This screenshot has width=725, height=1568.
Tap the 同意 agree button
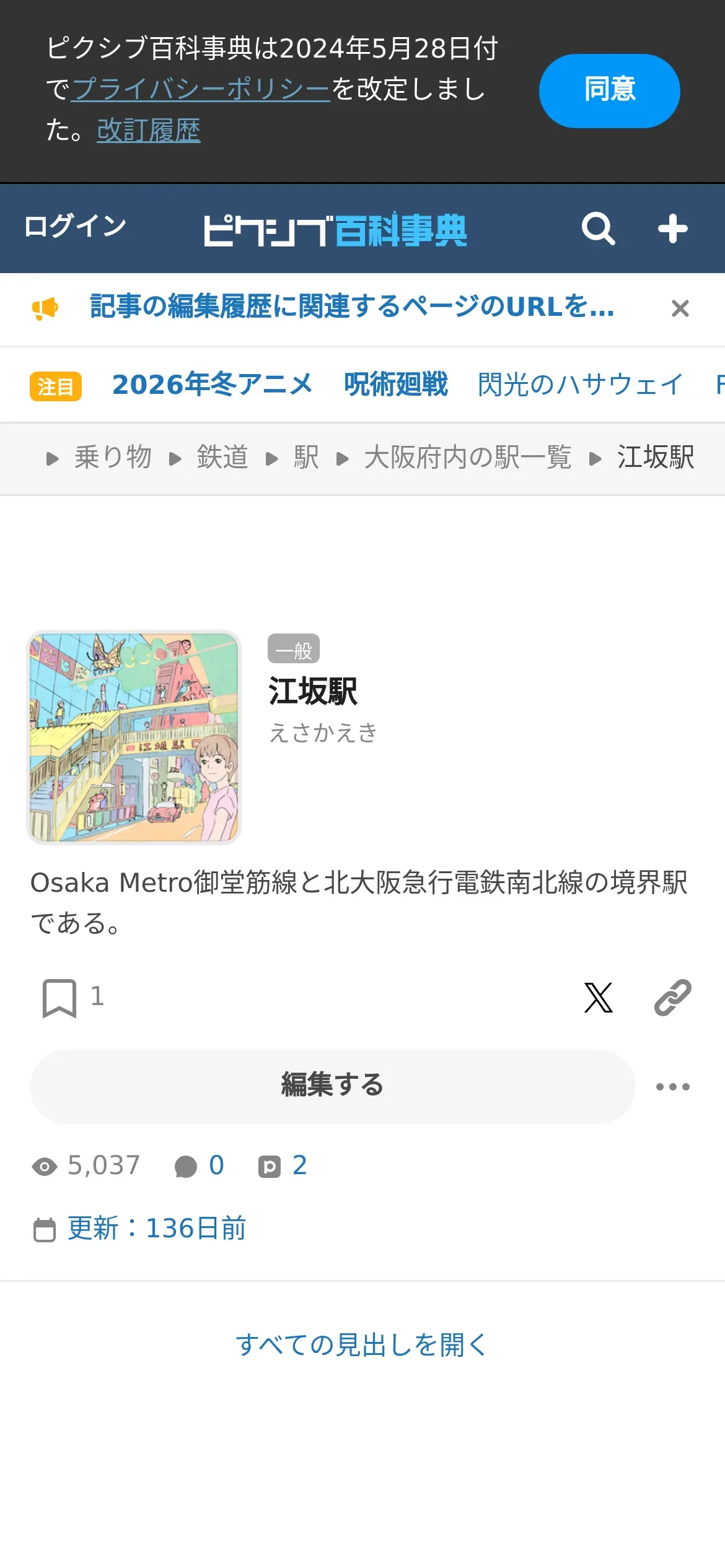609,90
